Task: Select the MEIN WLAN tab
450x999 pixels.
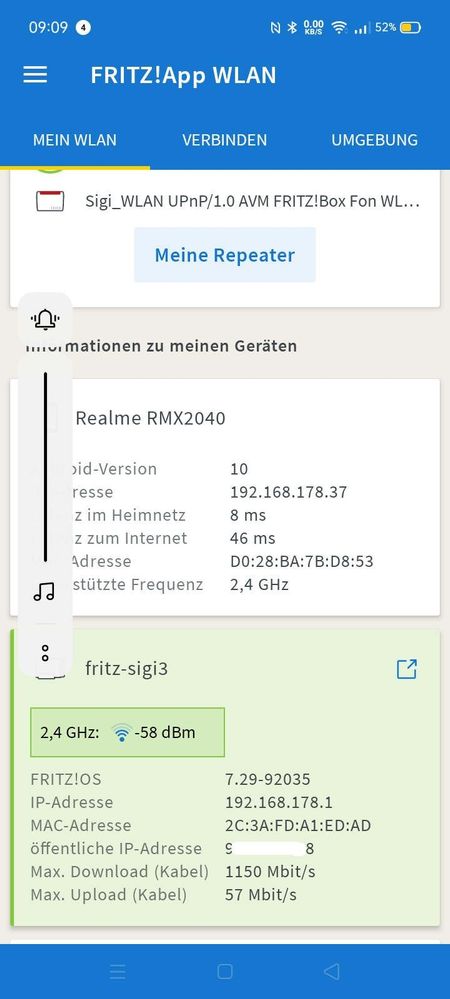Action: tap(75, 140)
